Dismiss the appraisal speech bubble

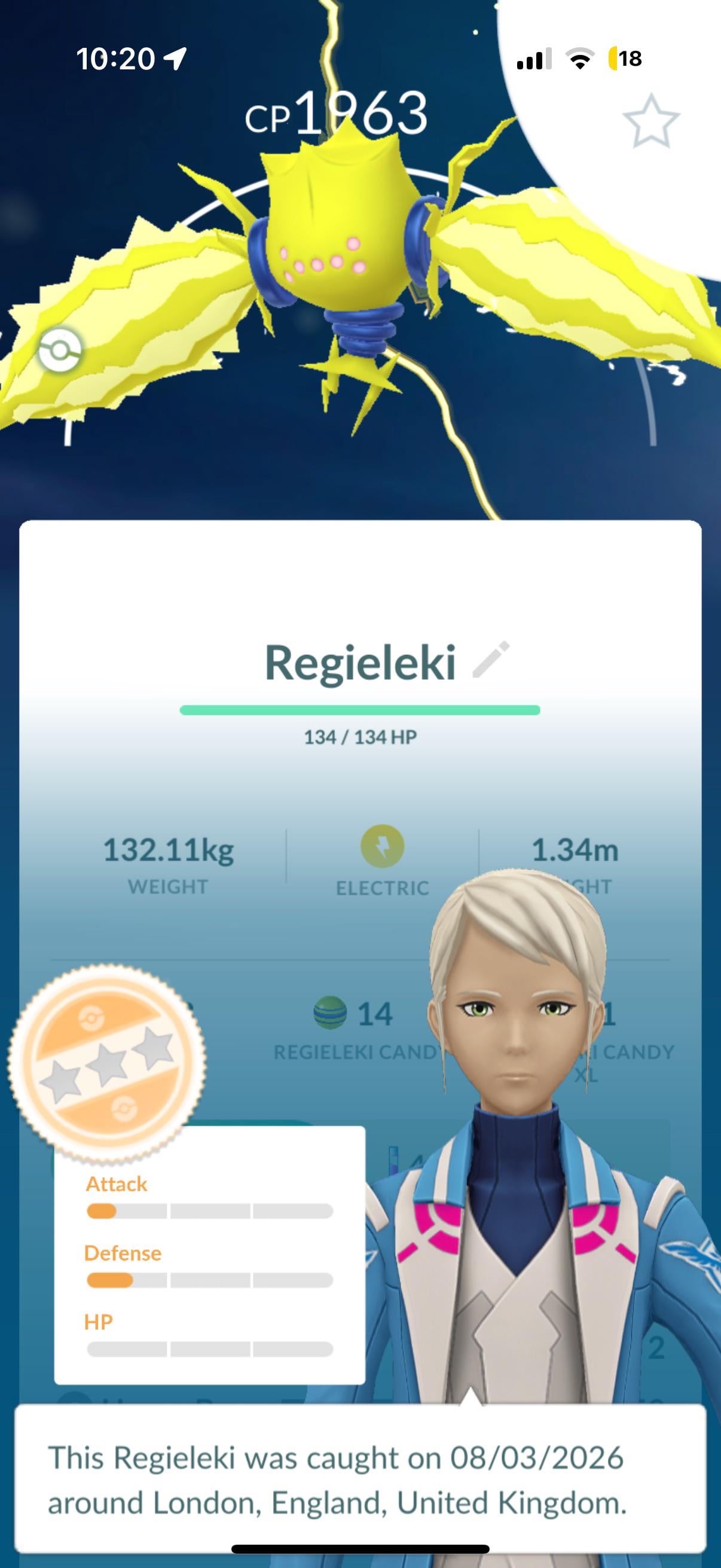click(x=360, y=1480)
